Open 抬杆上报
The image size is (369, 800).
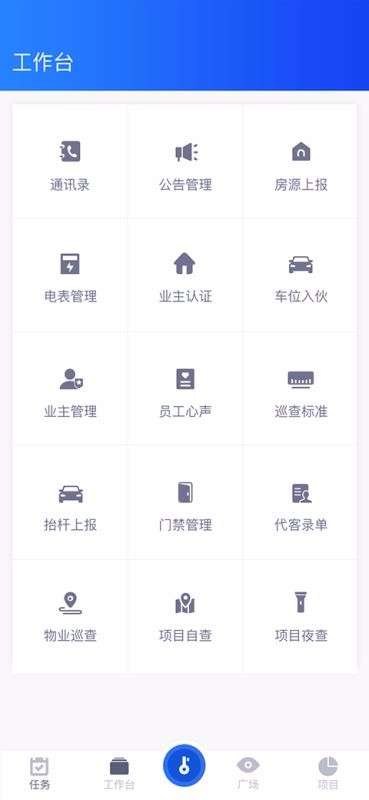[x=70, y=503]
